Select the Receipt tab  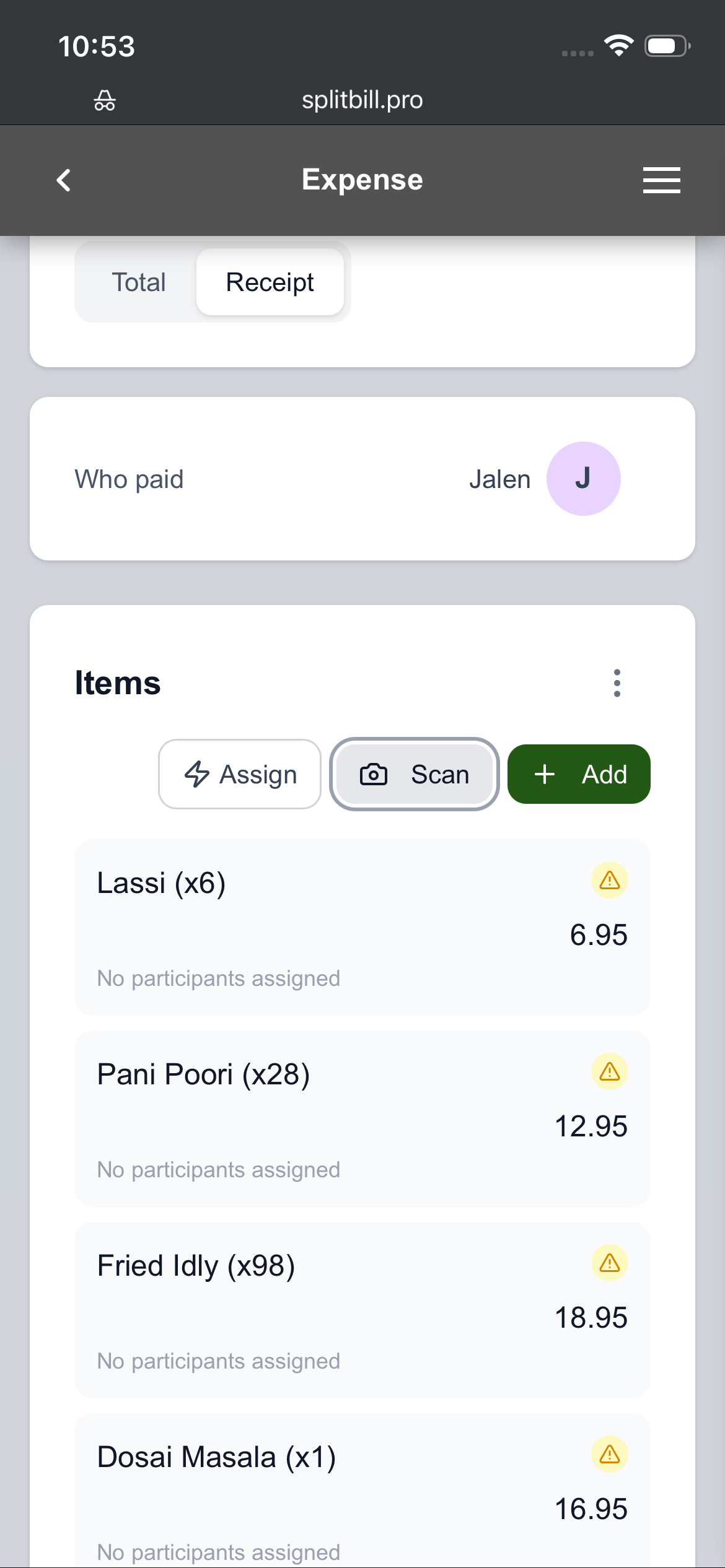[270, 282]
